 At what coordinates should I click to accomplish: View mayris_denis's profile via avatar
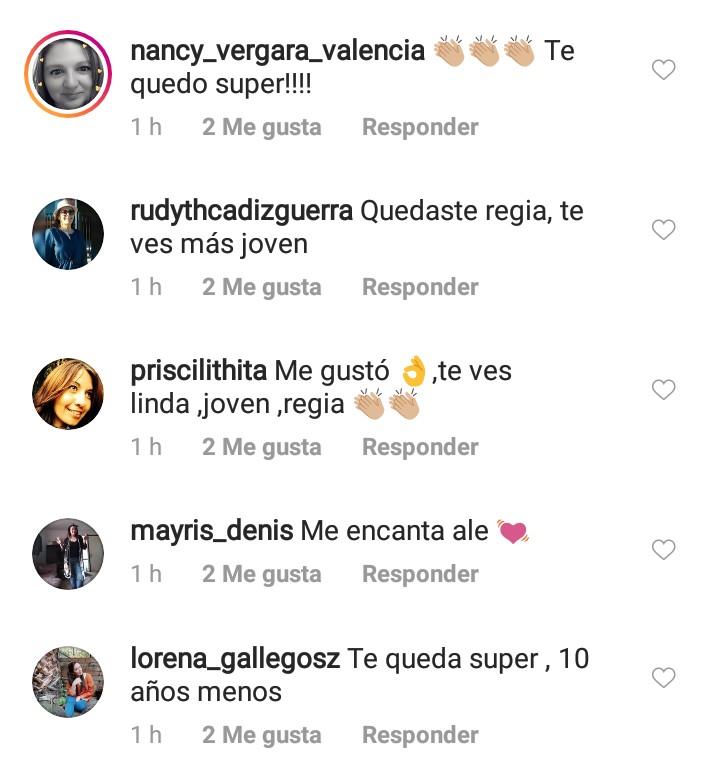click(x=68, y=553)
